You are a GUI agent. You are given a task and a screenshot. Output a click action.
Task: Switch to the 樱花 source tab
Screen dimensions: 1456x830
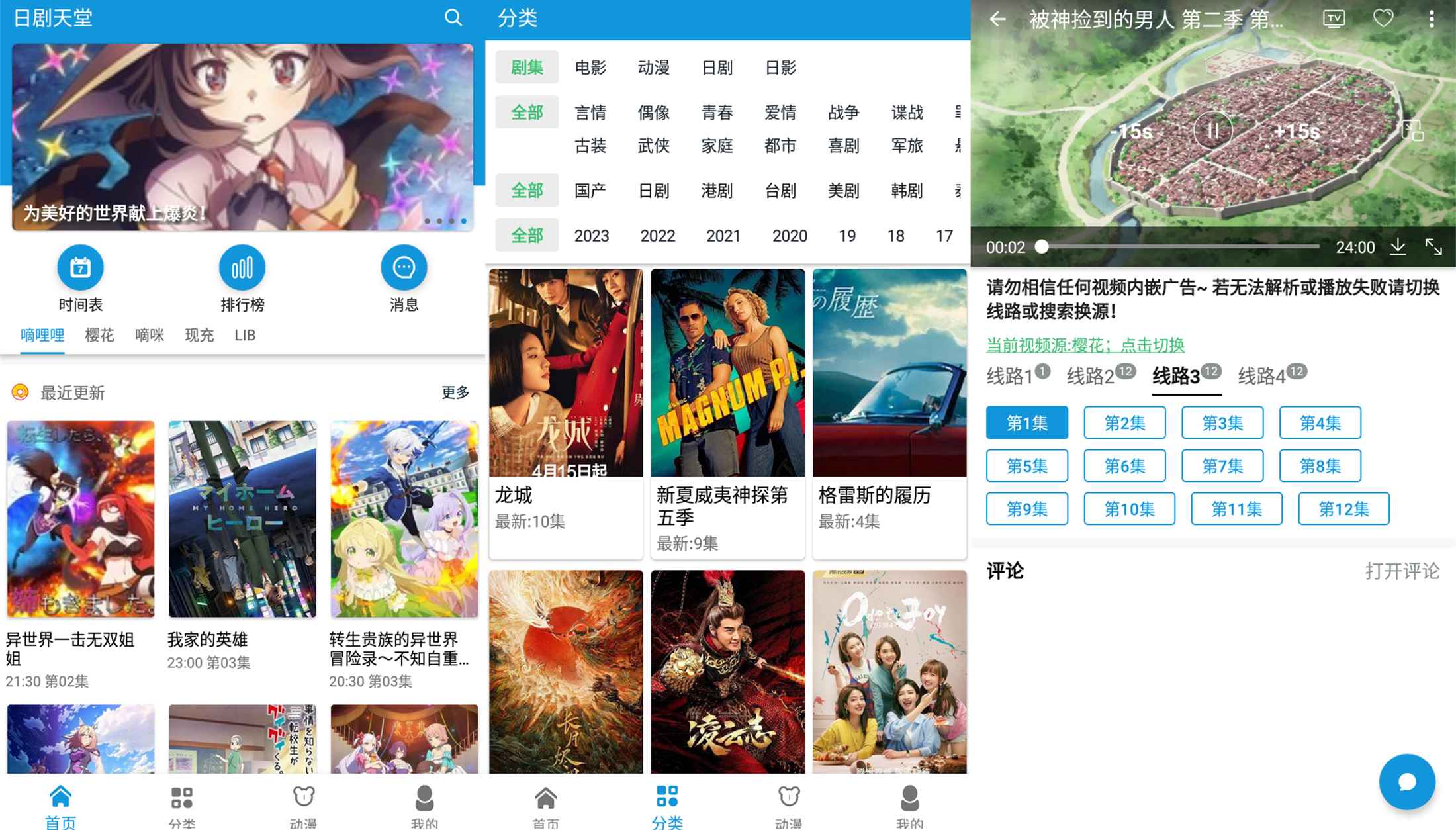[99, 335]
